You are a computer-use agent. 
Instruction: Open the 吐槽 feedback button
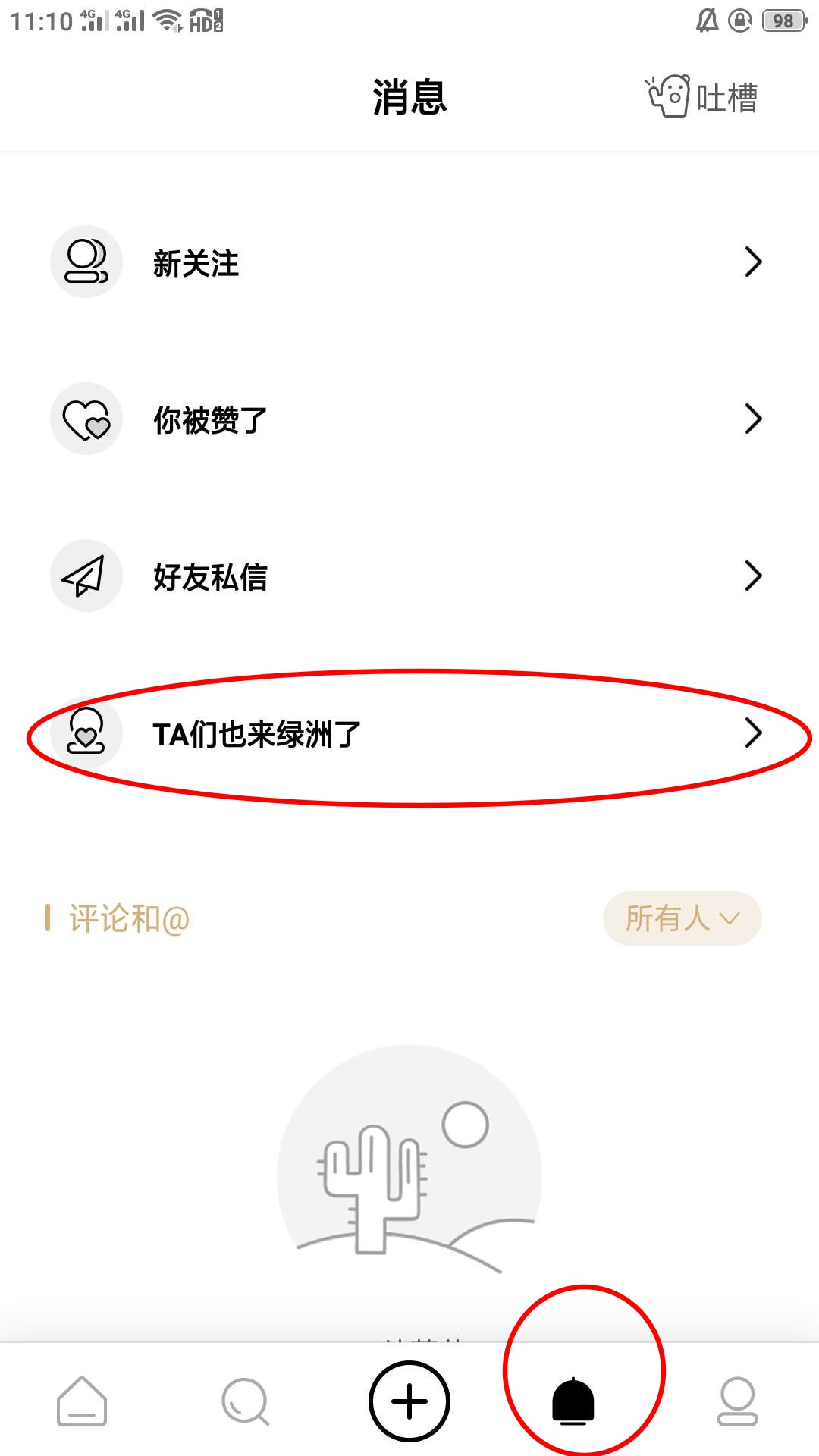[x=703, y=97]
